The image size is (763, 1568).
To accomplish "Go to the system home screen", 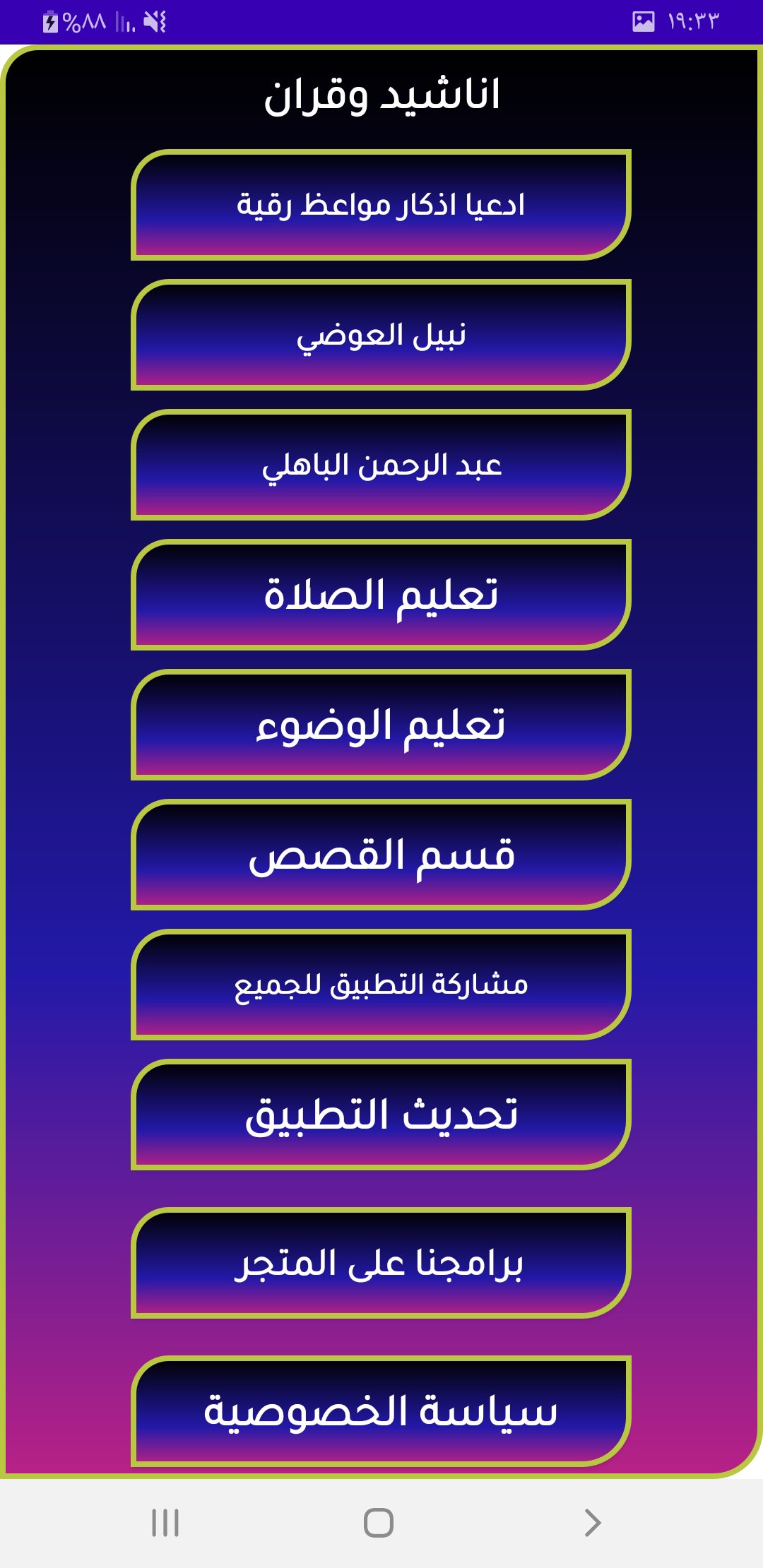I will pyautogui.click(x=379, y=1522).
